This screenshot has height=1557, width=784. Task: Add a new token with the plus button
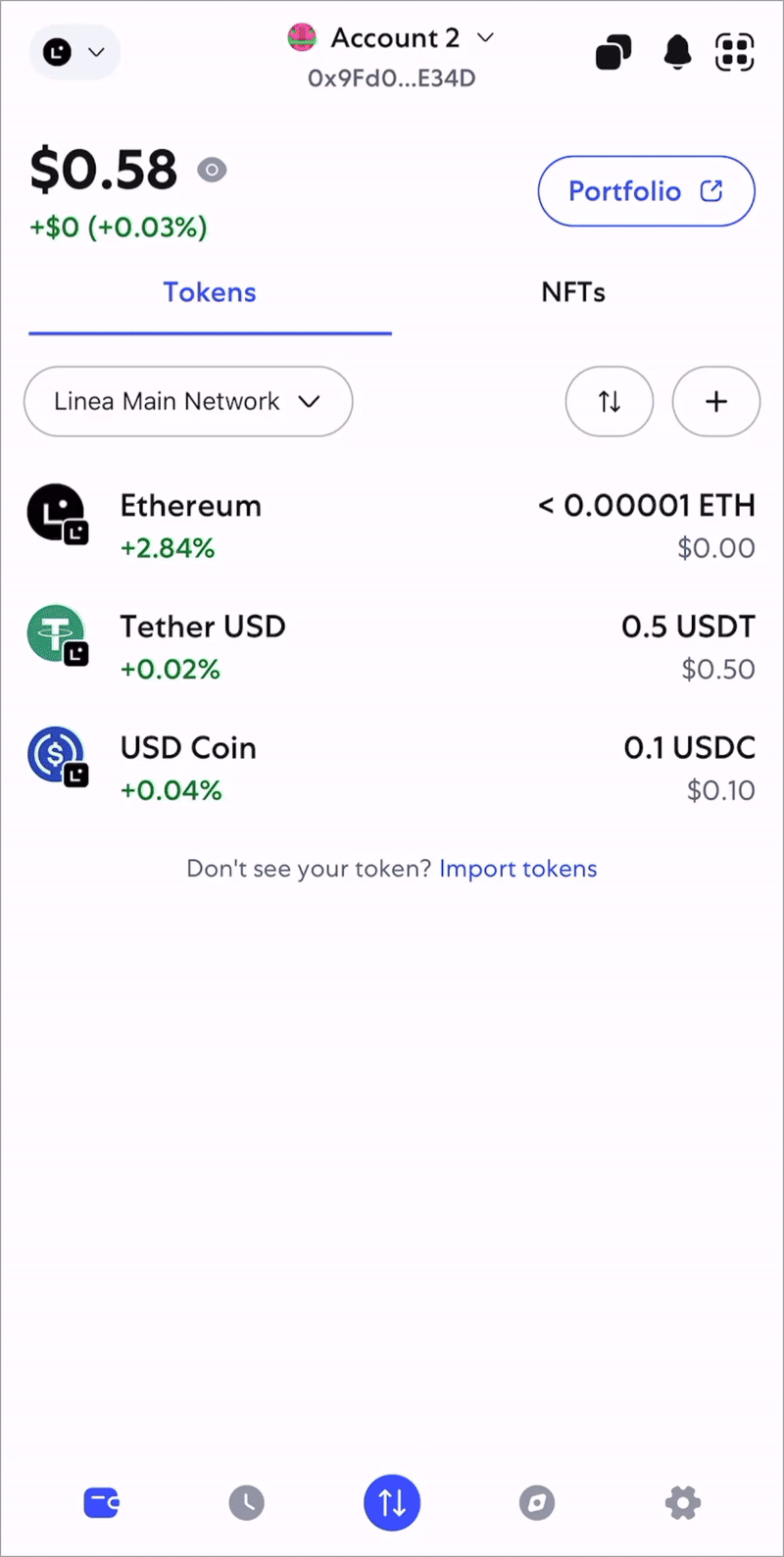[x=716, y=402]
